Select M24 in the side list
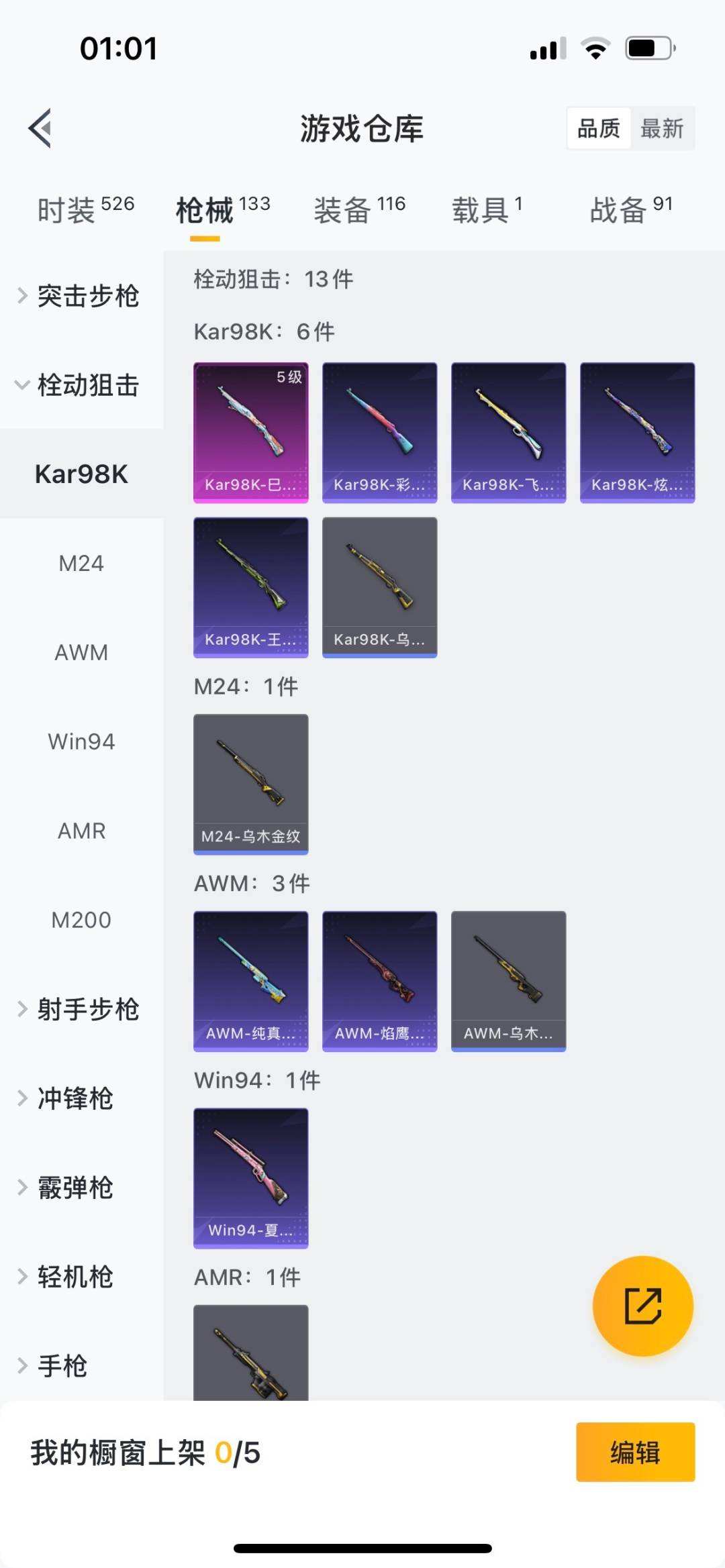This screenshot has width=725, height=1568. pos(81,563)
